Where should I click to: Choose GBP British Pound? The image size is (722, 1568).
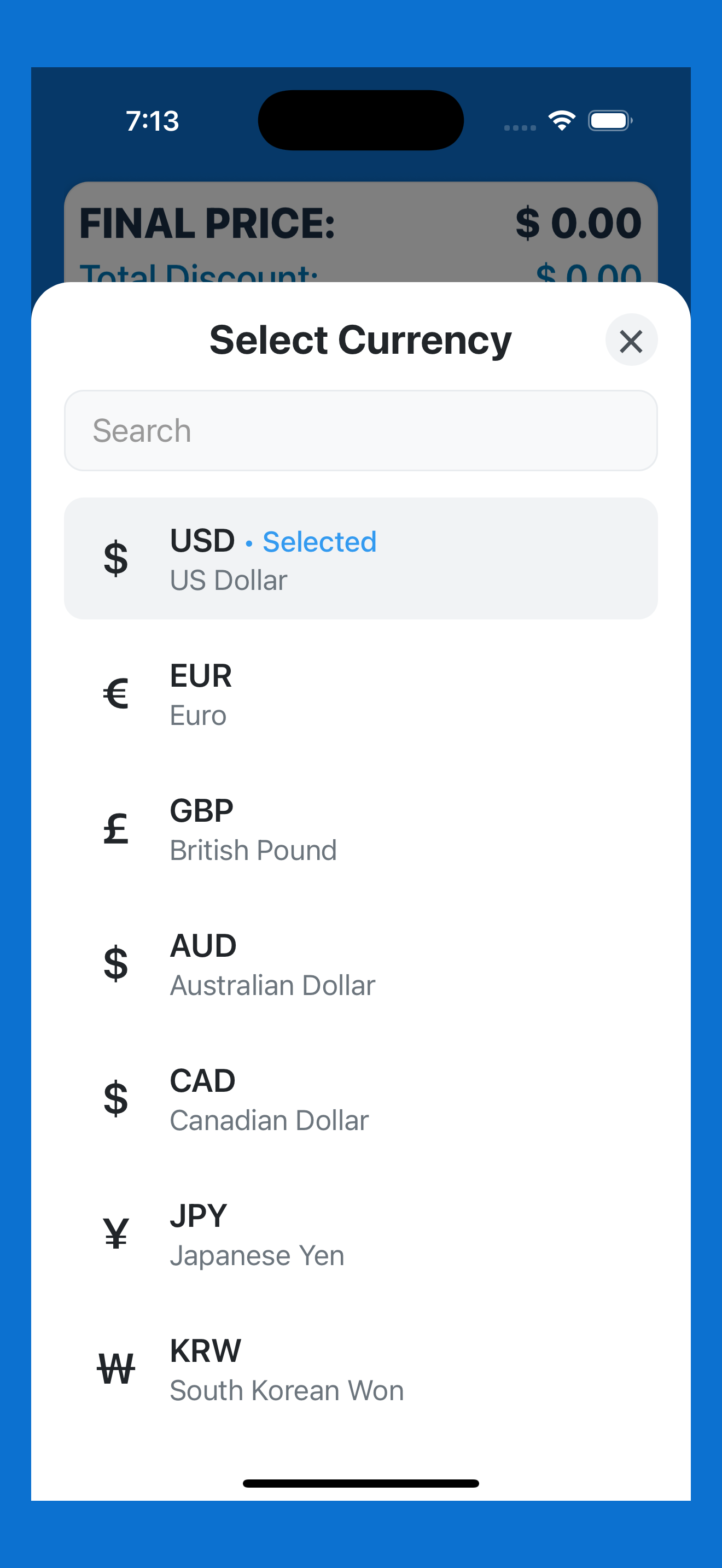(361, 828)
